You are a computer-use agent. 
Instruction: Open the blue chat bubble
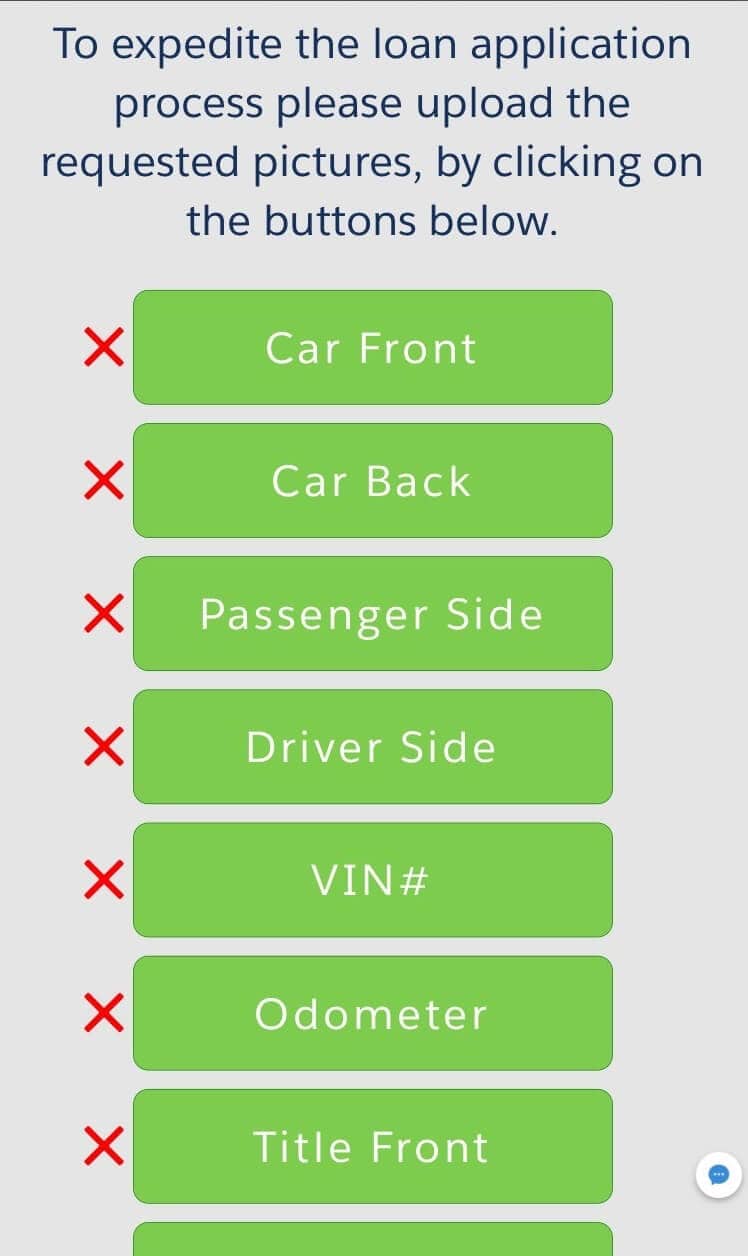pos(720,1173)
